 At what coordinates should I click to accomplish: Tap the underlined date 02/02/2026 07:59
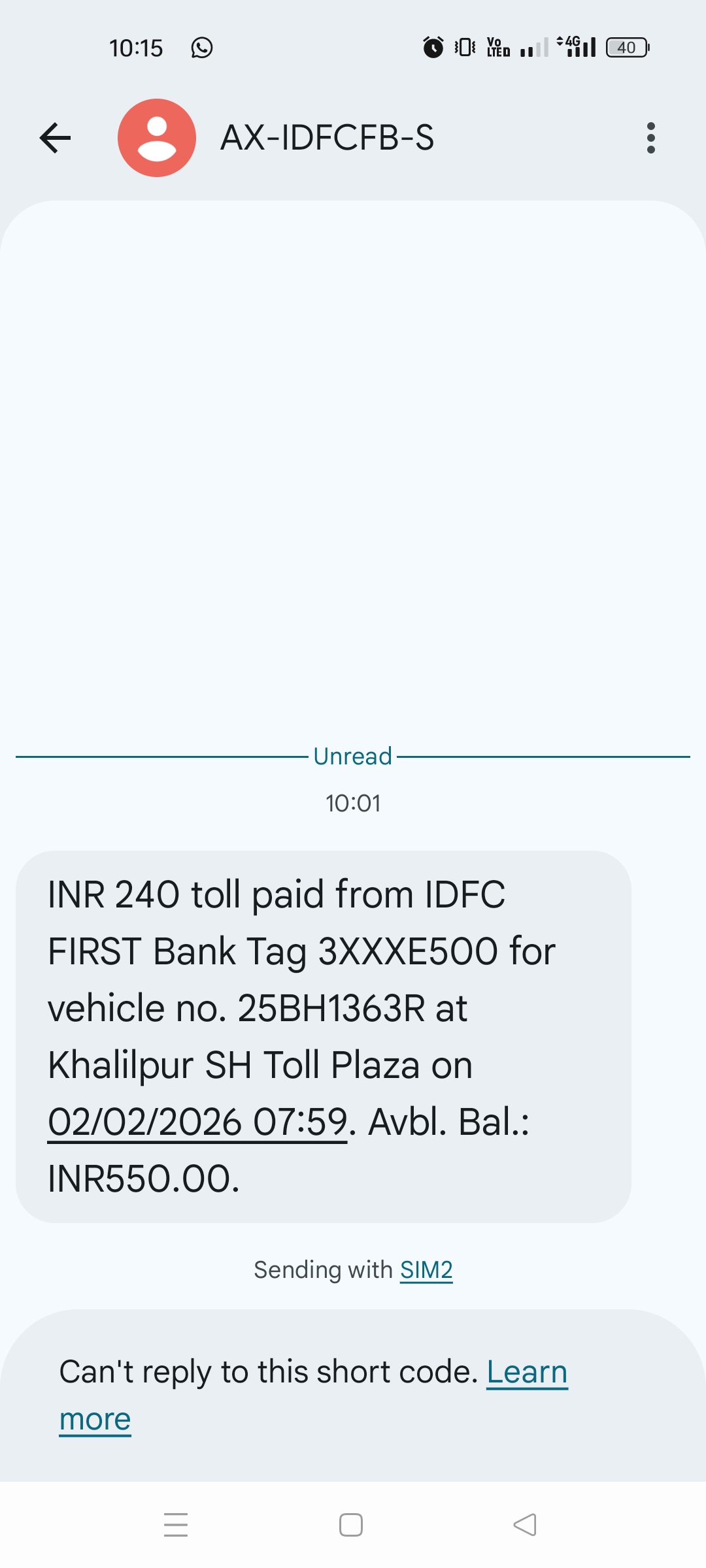(x=197, y=1122)
